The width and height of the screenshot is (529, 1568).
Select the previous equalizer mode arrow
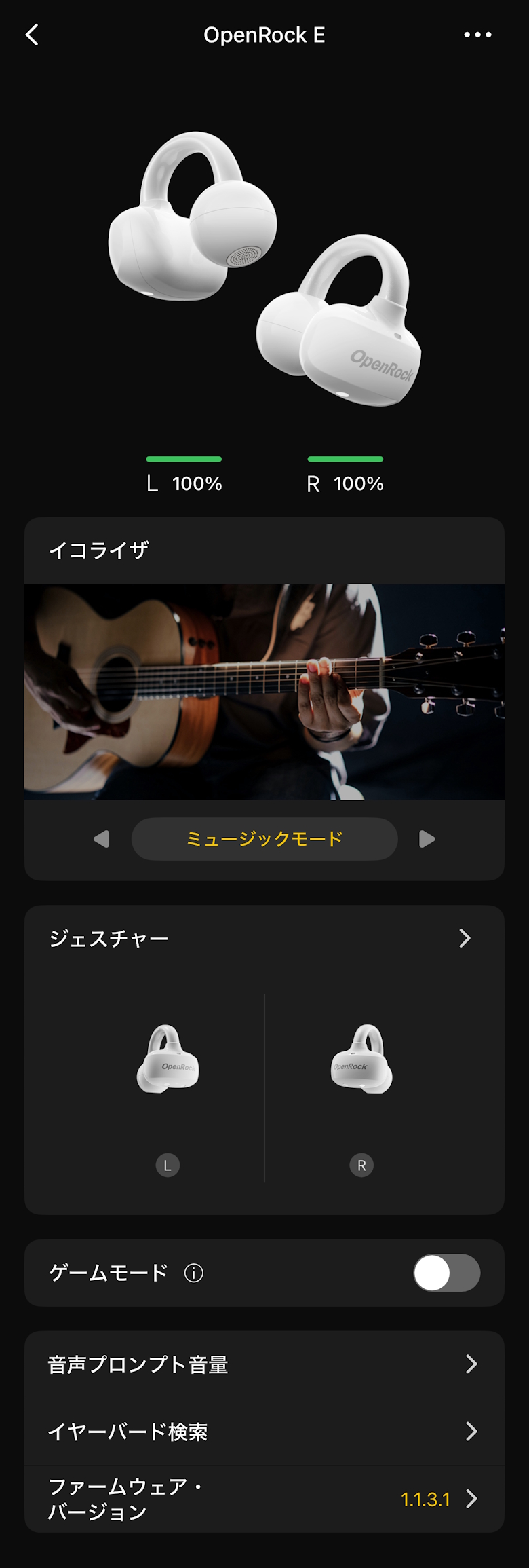point(102,839)
